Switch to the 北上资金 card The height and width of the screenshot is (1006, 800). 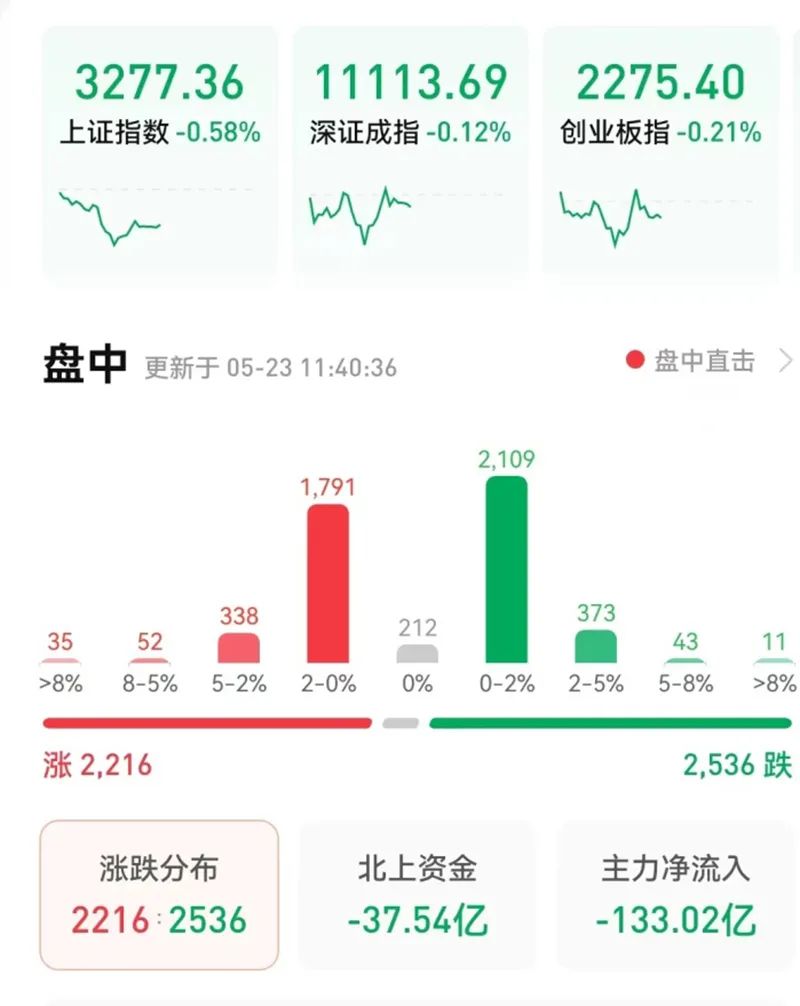tap(417, 895)
